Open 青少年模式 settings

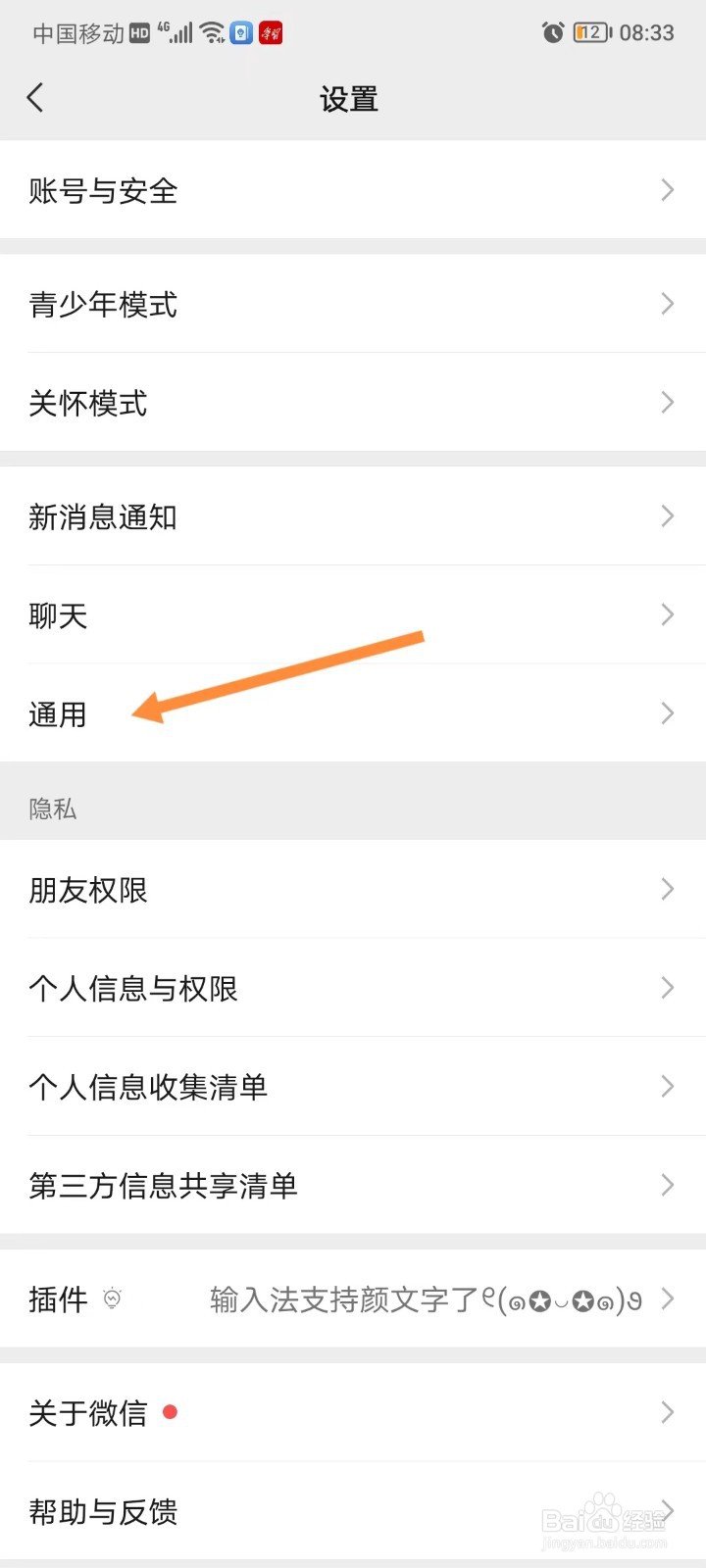click(353, 305)
